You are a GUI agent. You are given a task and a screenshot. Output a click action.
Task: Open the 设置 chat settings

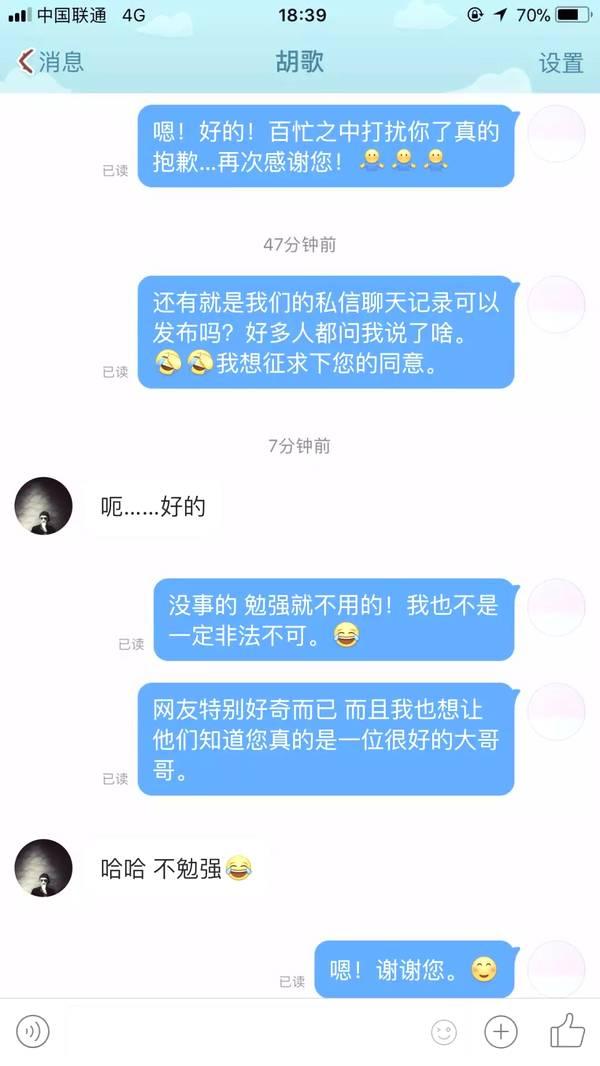[x=560, y=62]
